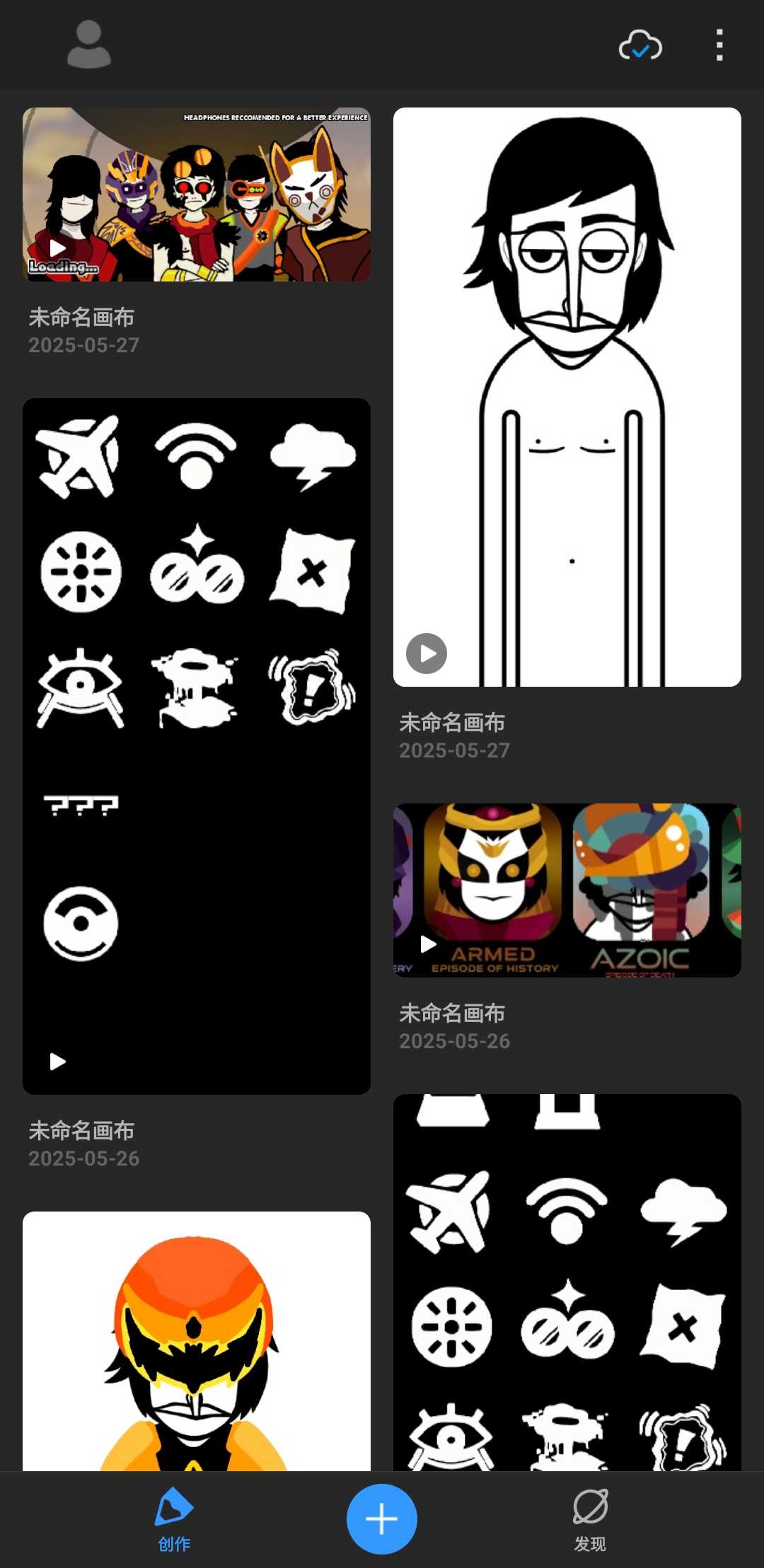This screenshot has height=1568, width=764.
Task: Open the black canvas with ??? icon
Action: tap(197, 746)
